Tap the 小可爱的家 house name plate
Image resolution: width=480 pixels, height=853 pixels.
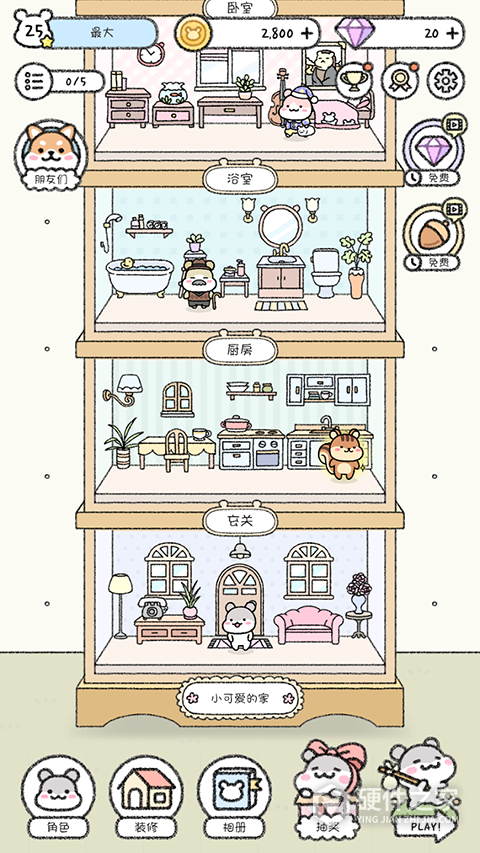point(240,698)
